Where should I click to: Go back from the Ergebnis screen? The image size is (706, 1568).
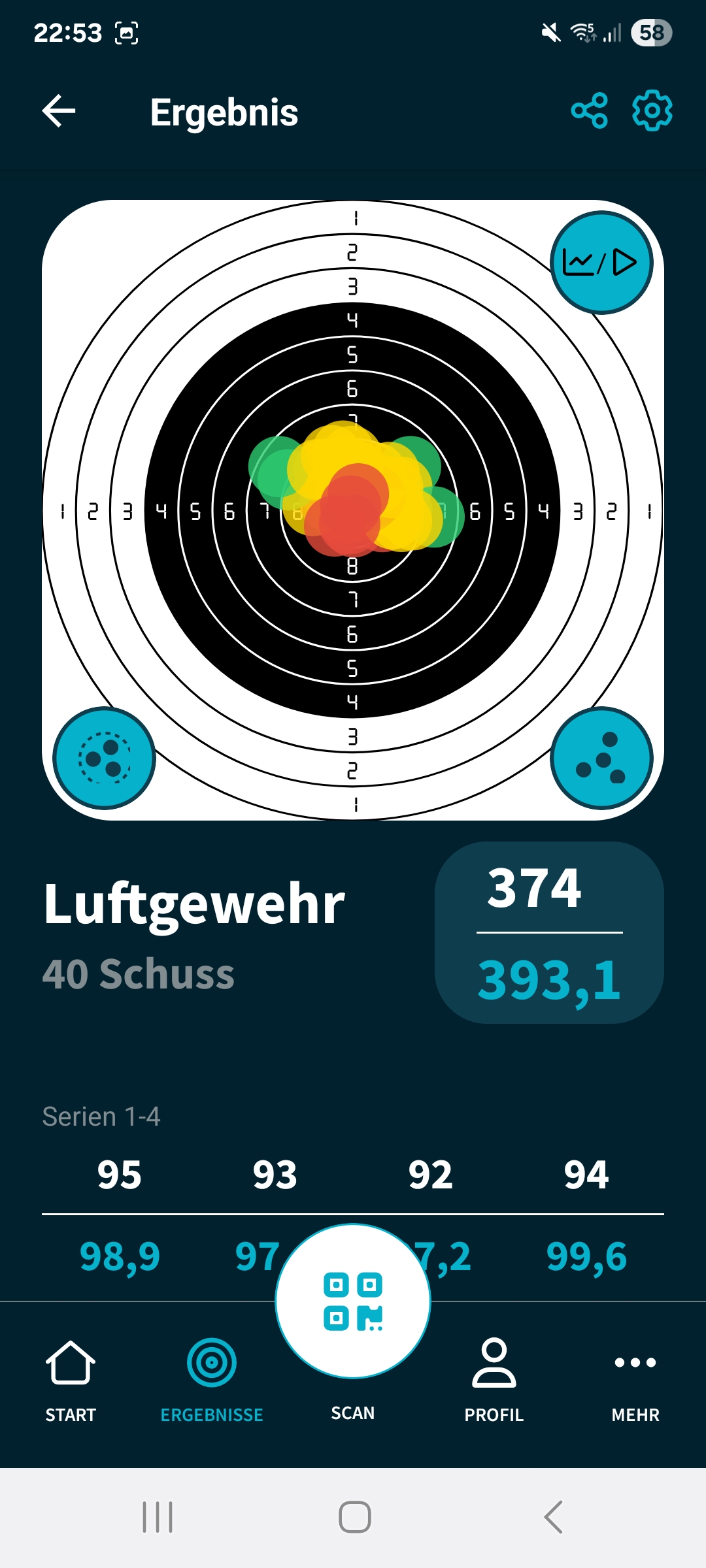59,111
